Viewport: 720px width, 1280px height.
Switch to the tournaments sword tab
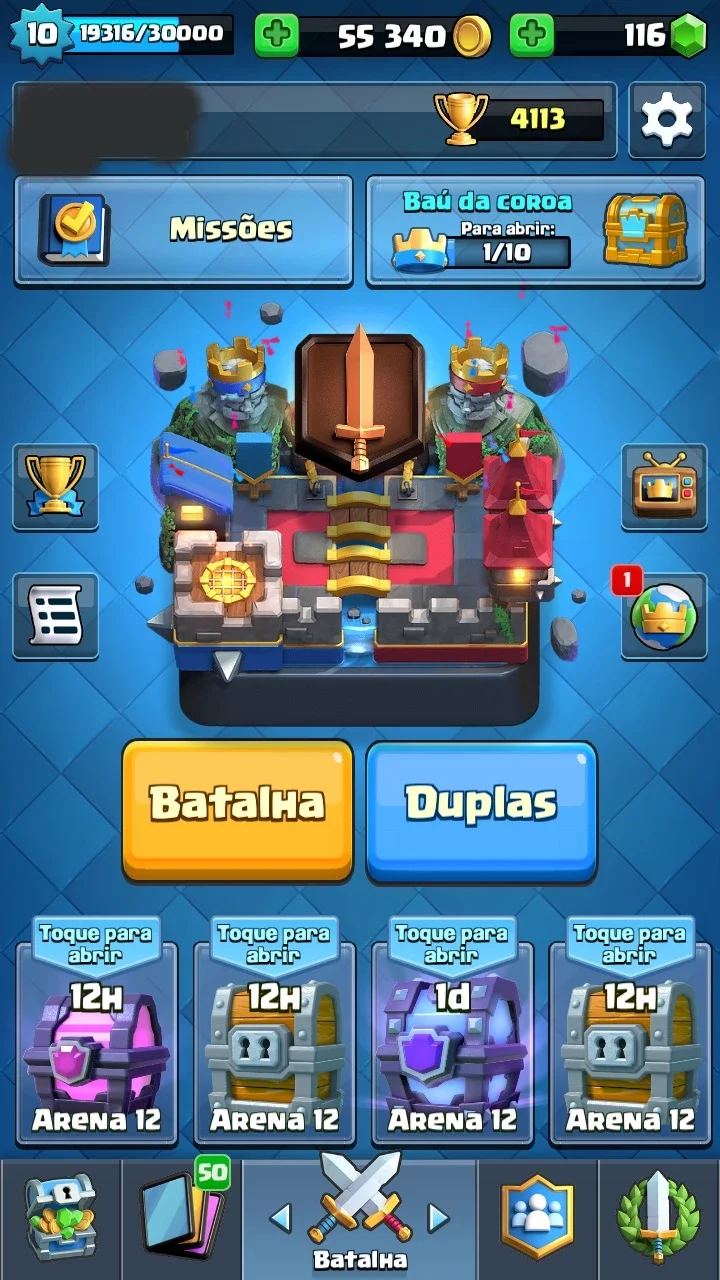[x=659, y=1220]
